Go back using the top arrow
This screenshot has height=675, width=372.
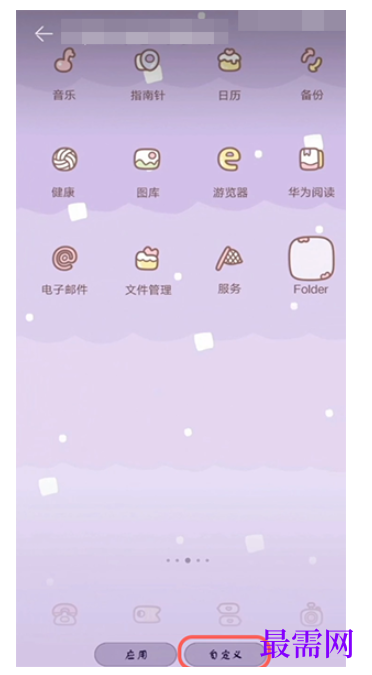pos(44,34)
